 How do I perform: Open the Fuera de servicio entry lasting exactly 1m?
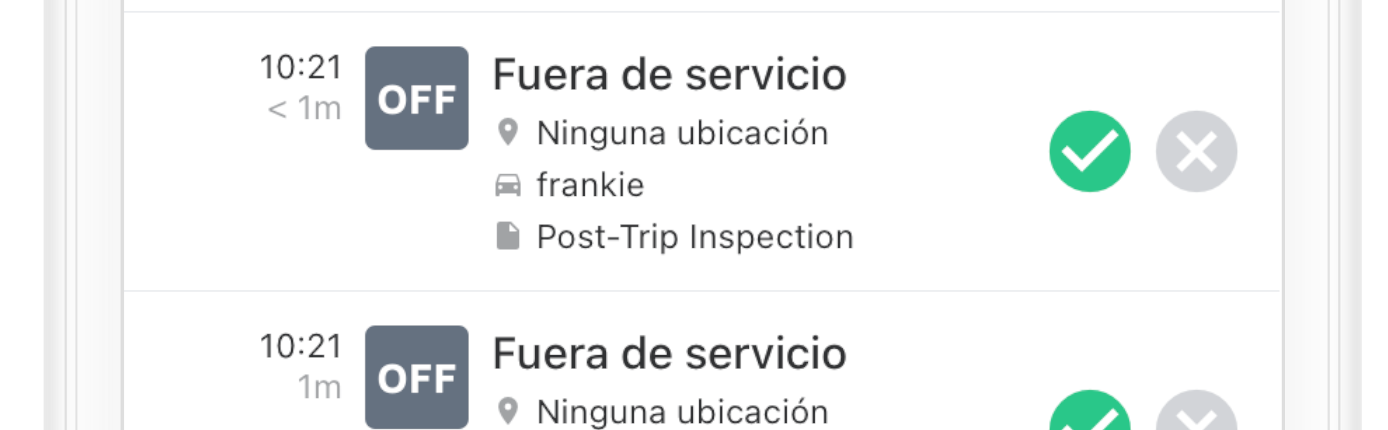pos(669,354)
